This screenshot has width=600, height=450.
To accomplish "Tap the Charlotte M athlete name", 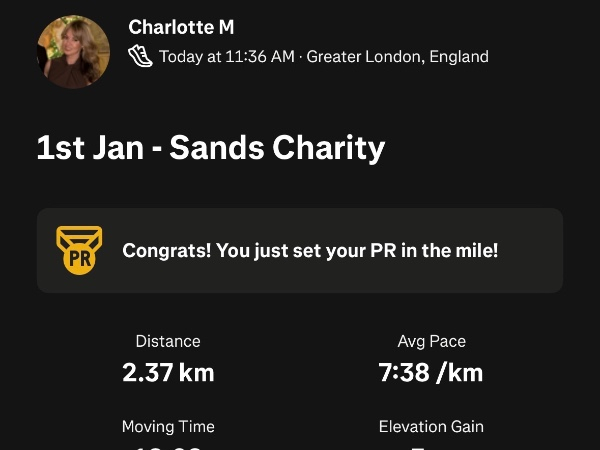I will click(x=181, y=27).
